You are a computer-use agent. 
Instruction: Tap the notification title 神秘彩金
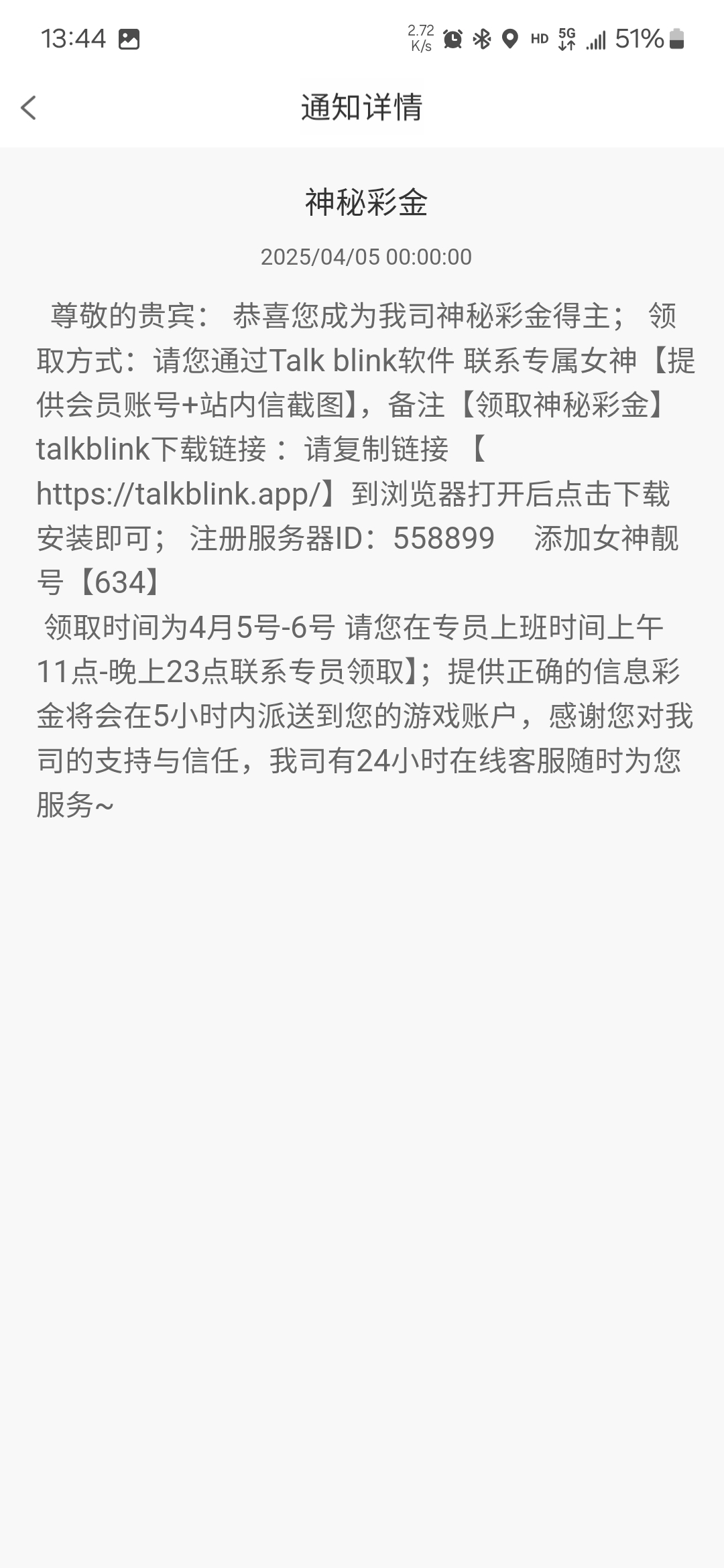point(362,201)
